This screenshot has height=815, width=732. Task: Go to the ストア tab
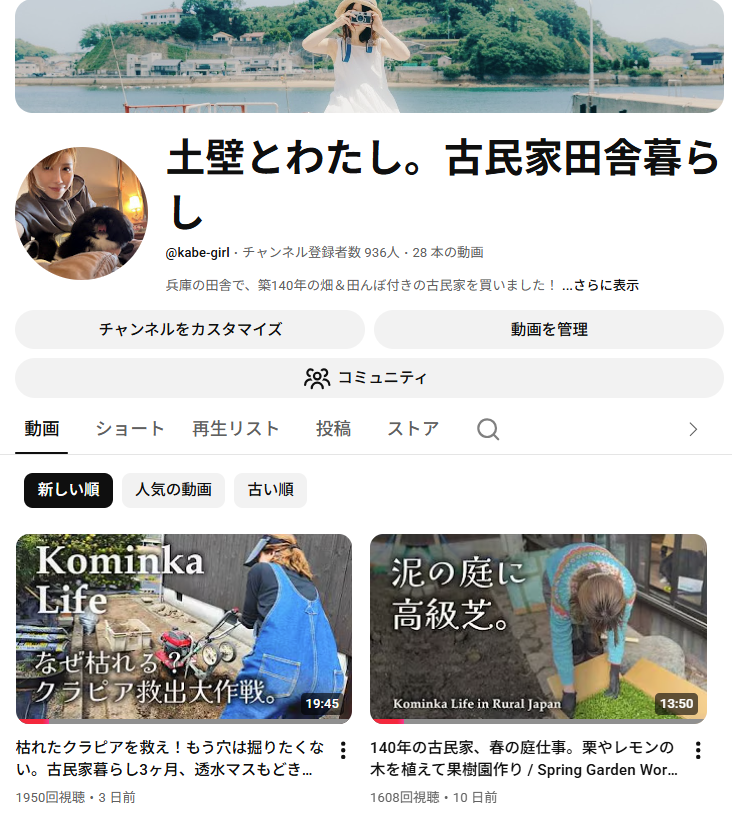point(413,429)
